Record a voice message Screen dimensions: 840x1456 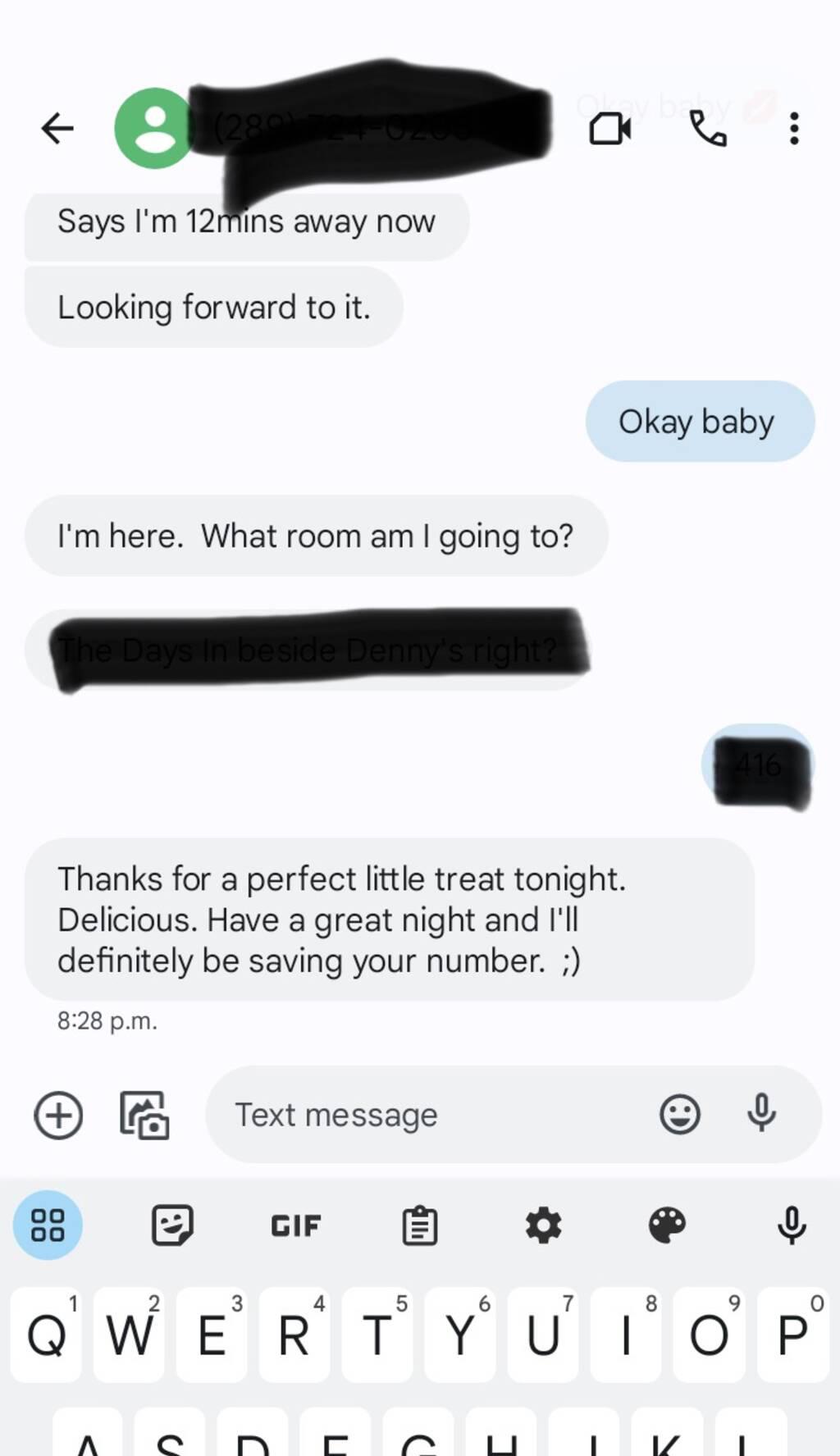click(x=761, y=1113)
